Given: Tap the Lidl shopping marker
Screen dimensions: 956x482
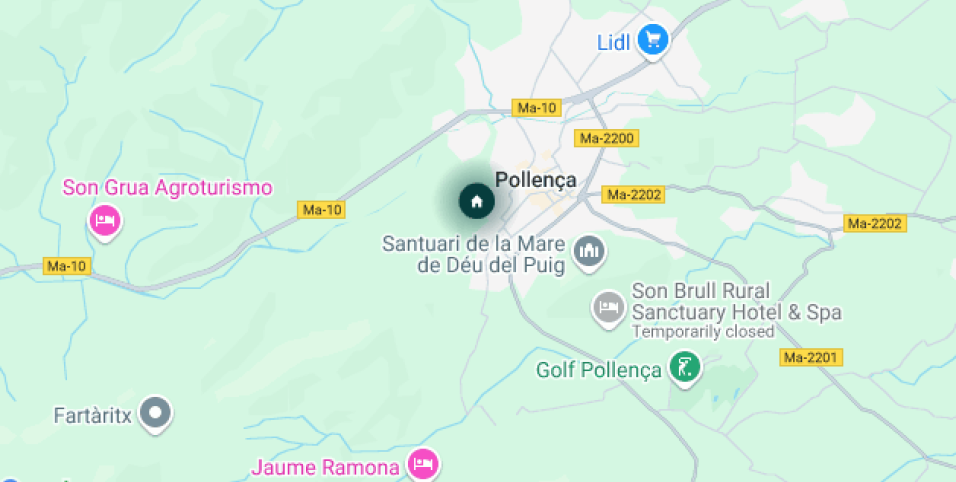Looking at the screenshot, I should pos(654,40).
